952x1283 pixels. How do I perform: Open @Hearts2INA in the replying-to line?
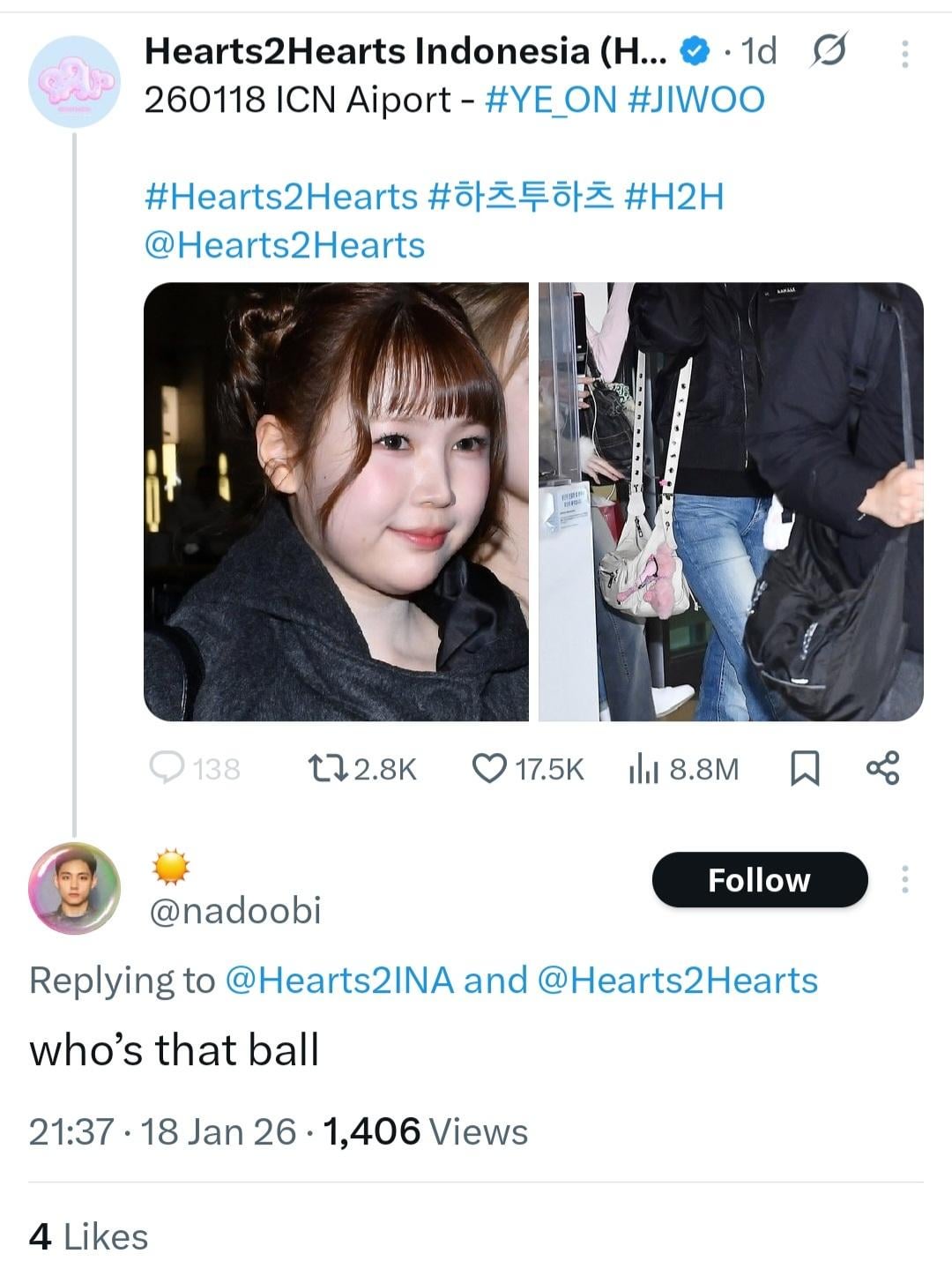(340, 981)
